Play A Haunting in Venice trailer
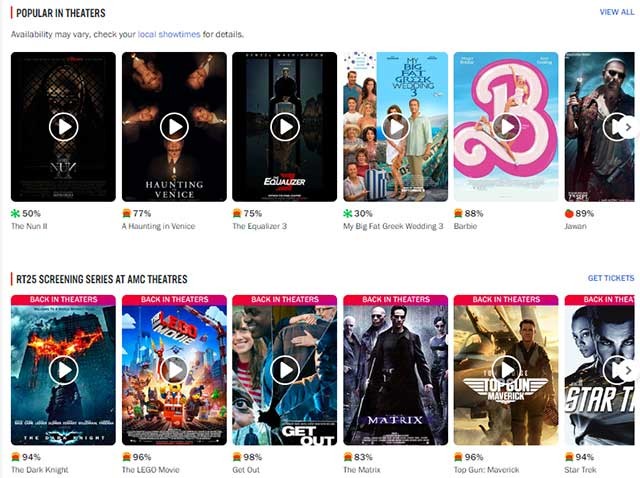Image resolution: width=640 pixels, height=478 pixels. point(174,127)
